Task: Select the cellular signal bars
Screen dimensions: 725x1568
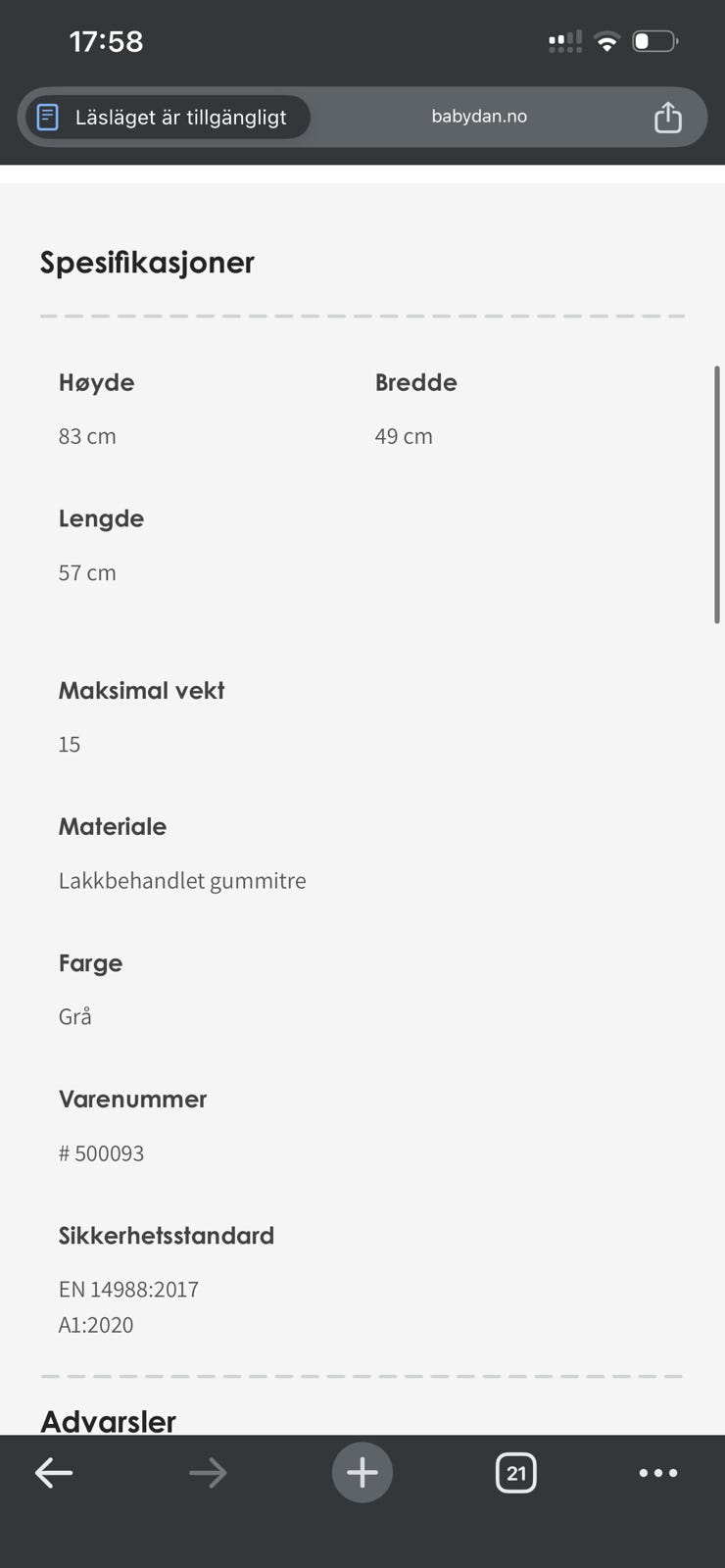Action: tap(564, 41)
